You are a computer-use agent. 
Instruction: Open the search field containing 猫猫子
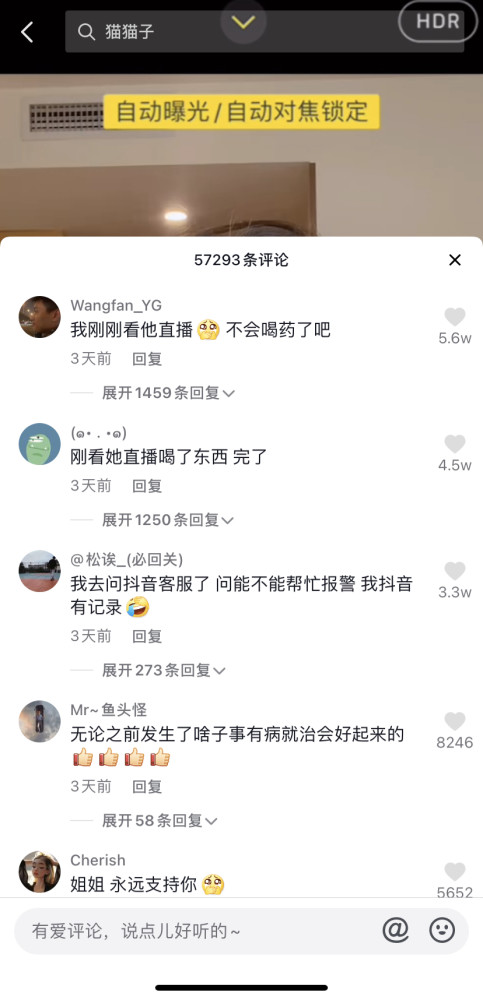(264, 31)
